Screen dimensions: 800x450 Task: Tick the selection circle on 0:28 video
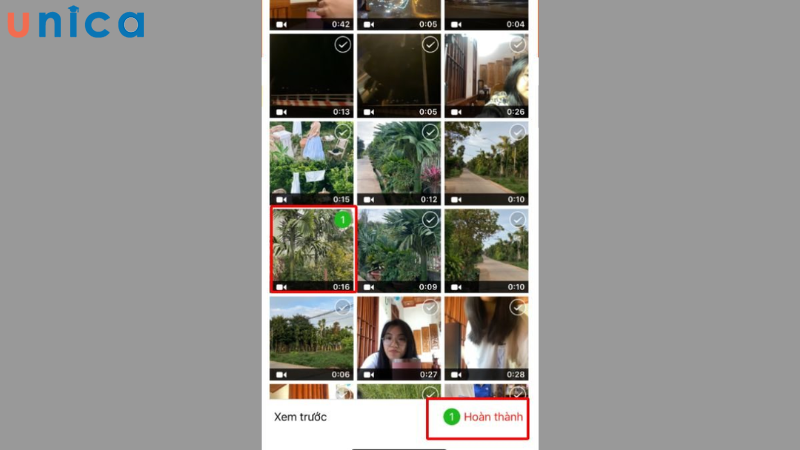[x=518, y=307]
